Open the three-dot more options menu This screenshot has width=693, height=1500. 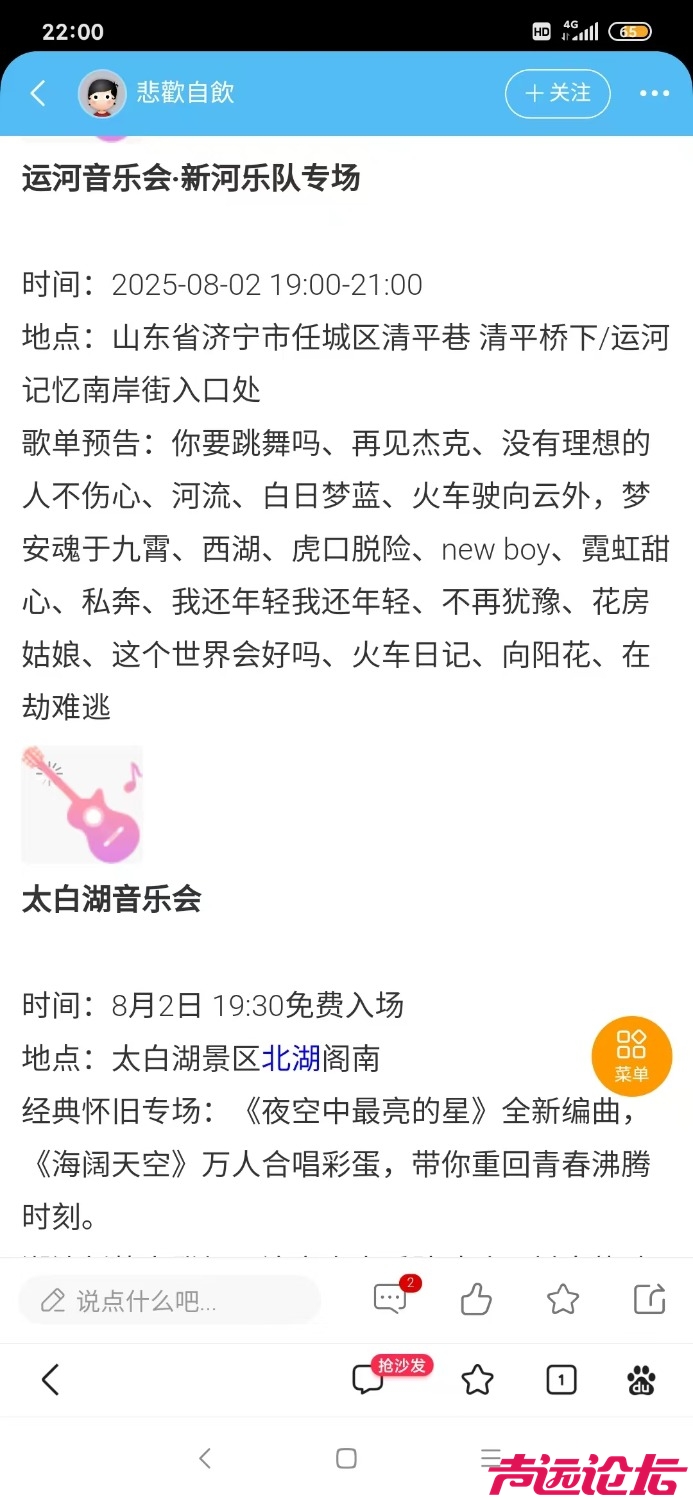(654, 94)
